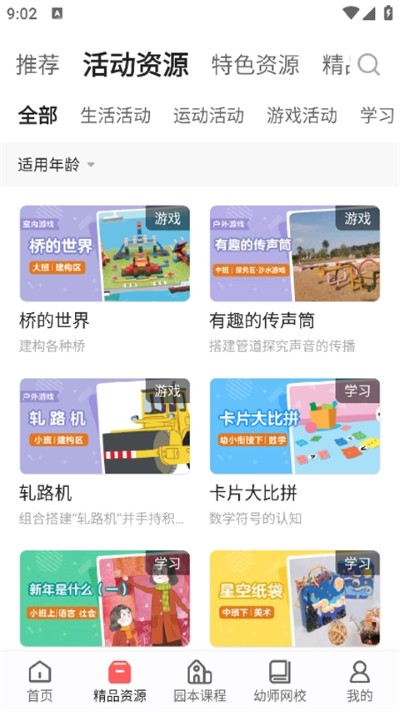
Task: Expand the 适用年龄 age filter dropdown
Action: [56, 164]
